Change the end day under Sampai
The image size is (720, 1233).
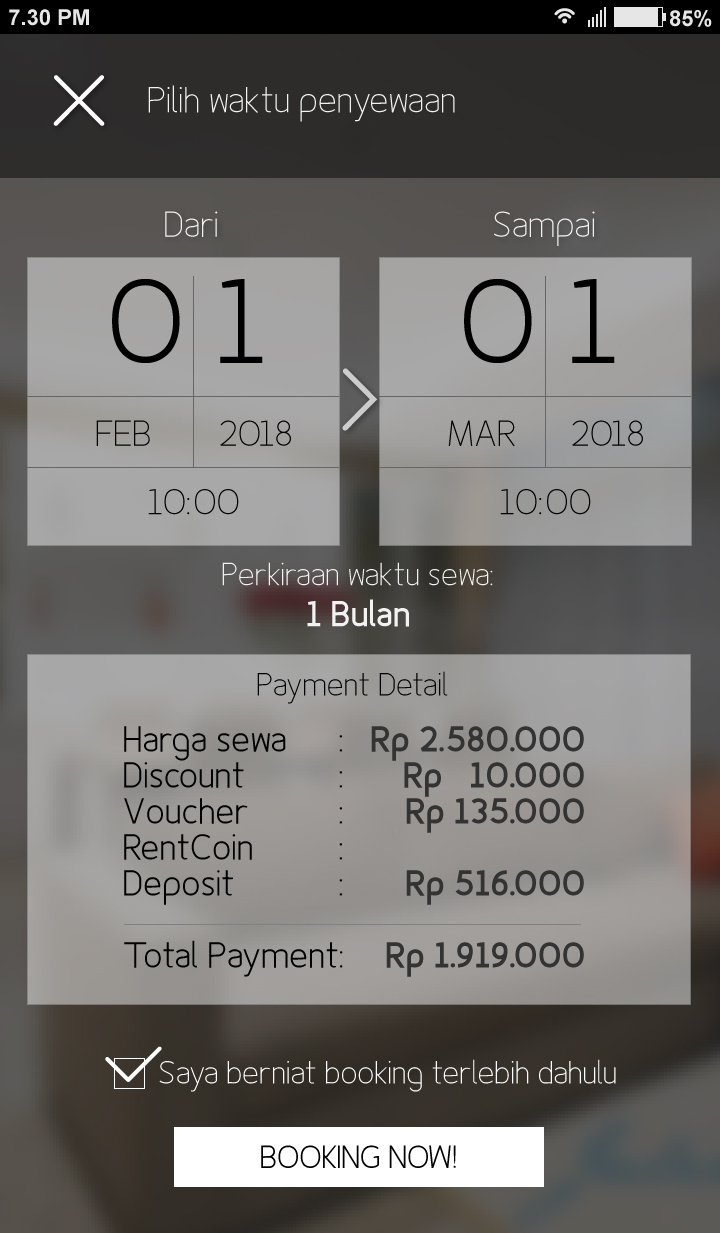(x=536, y=325)
